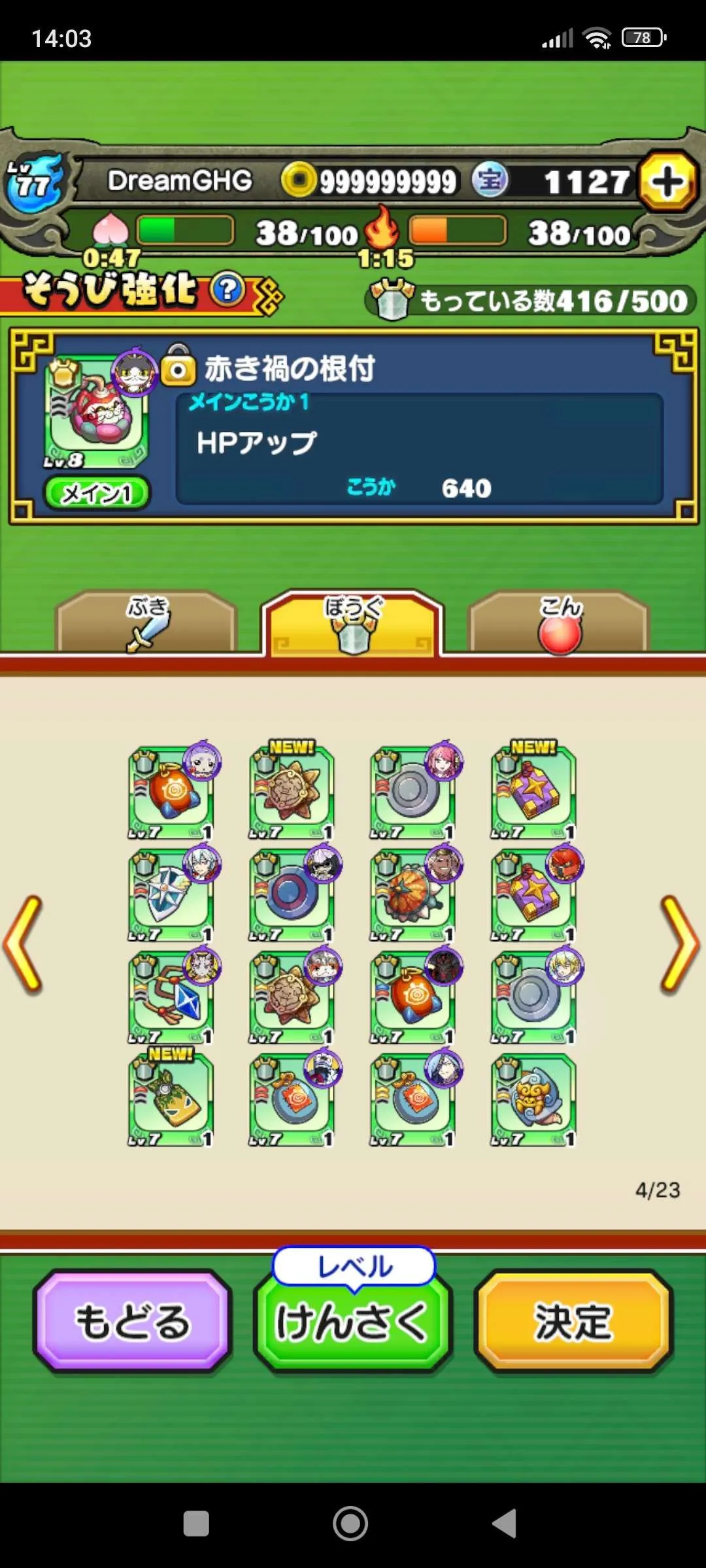706x1568 pixels.
Task: Choose the golden lion figurine armor item
Action: point(533,1099)
